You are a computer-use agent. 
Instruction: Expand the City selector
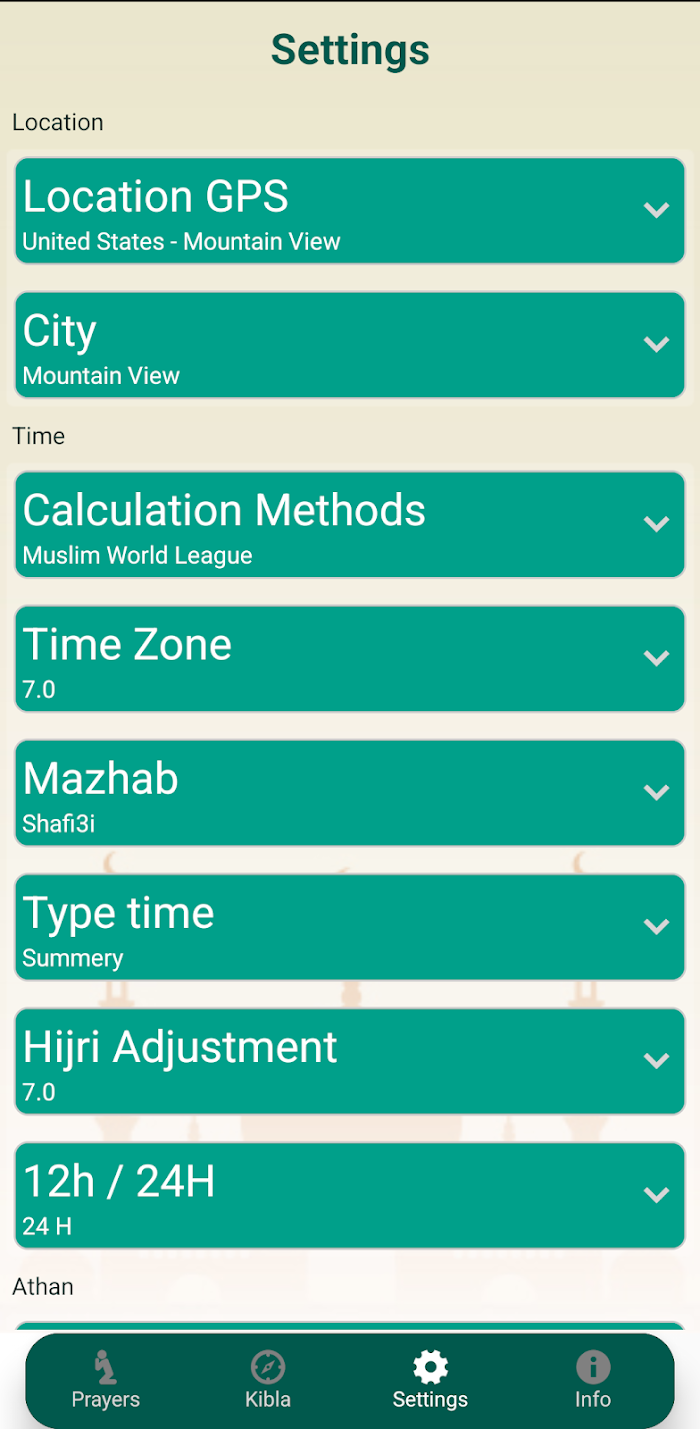coord(350,345)
